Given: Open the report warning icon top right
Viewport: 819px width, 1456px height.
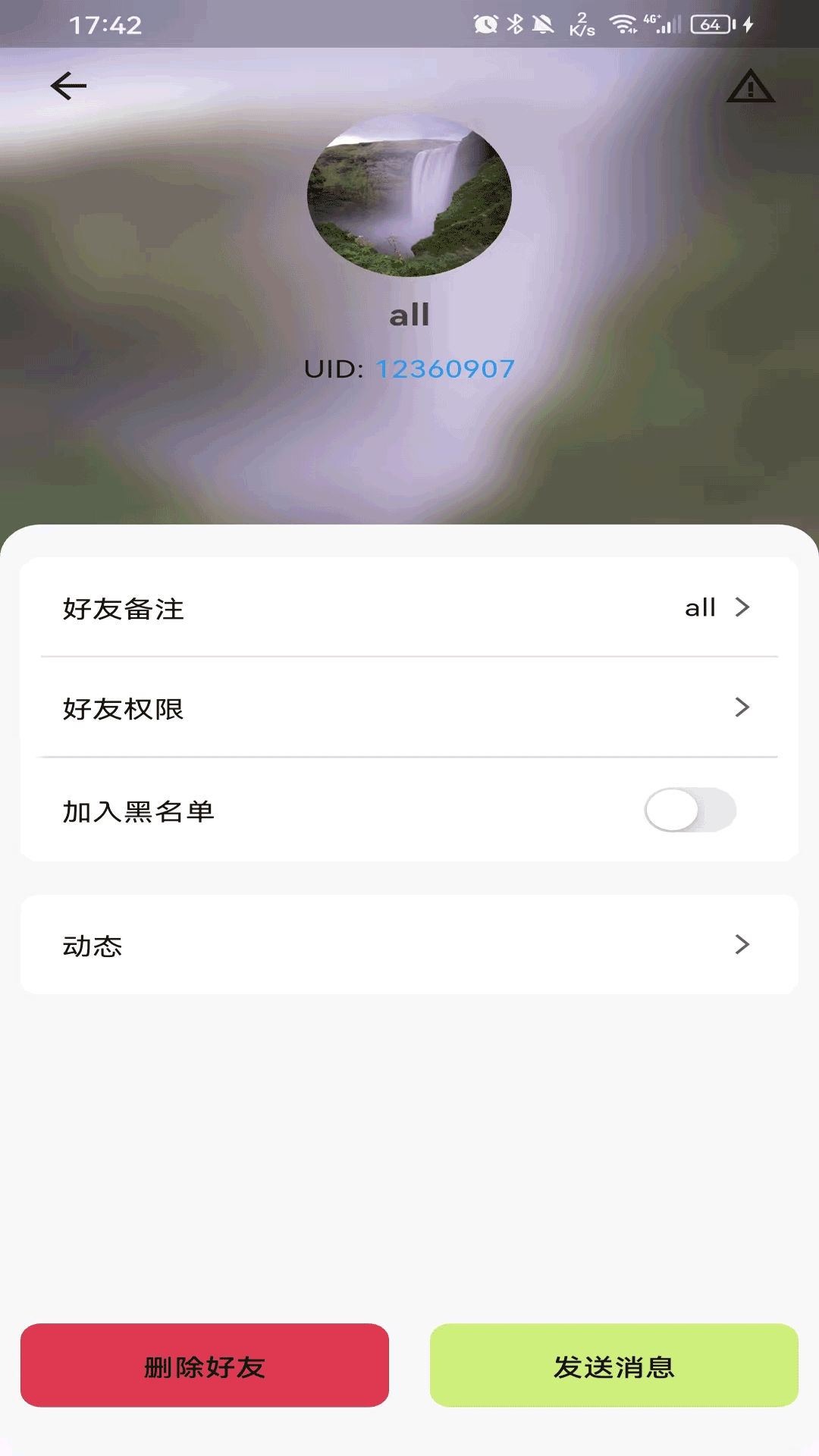Looking at the screenshot, I should (751, 86).
